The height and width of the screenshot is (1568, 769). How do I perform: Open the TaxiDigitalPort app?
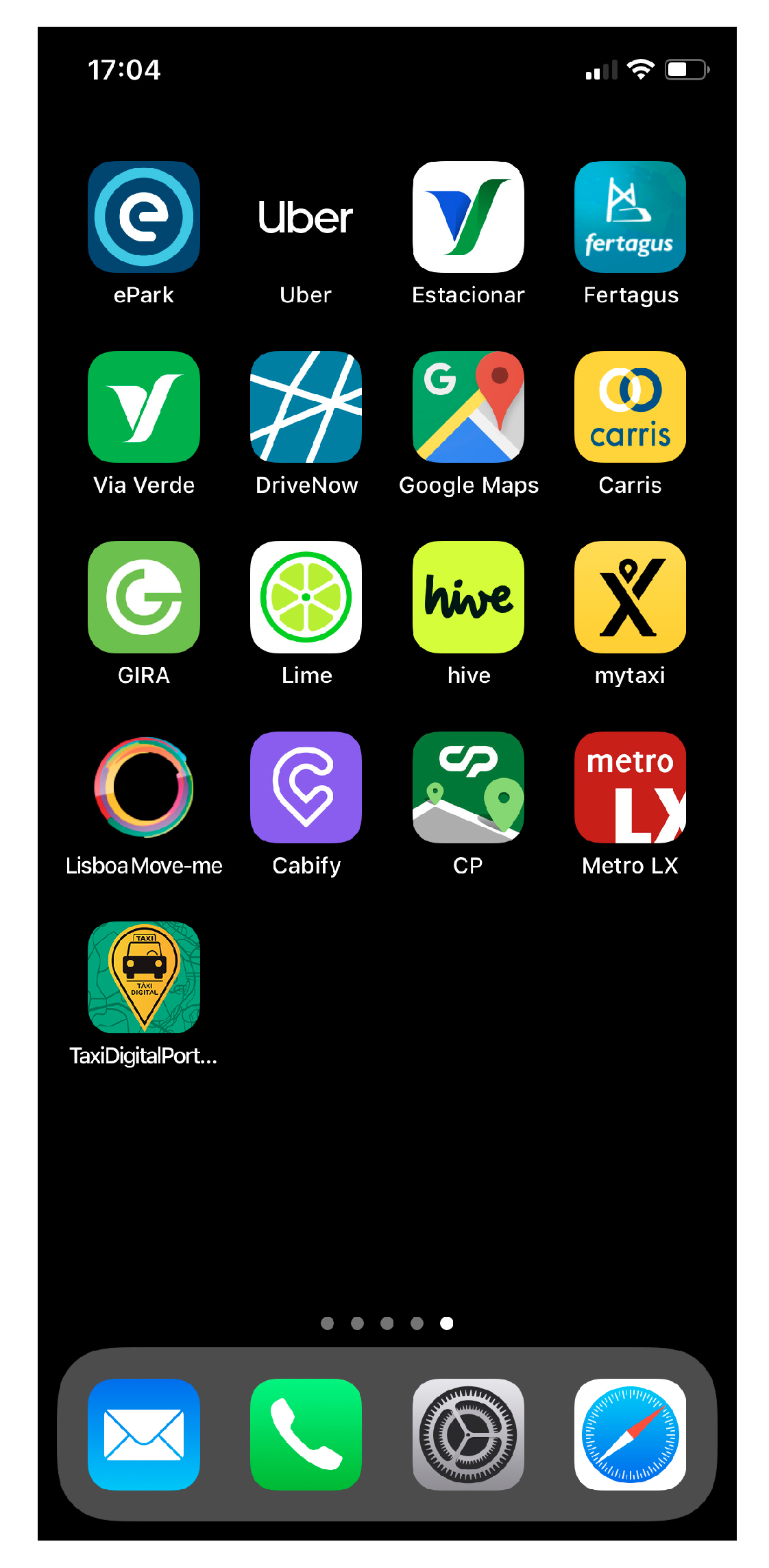(144, 977)
